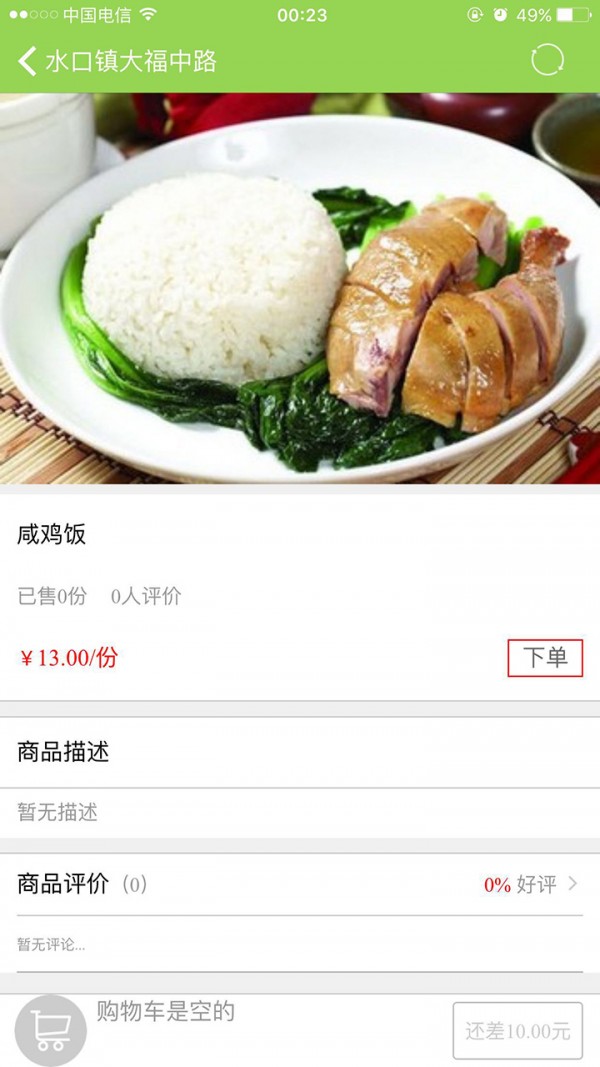Tap the 还差10.00元 checkout button
The height and width of the screenshot is (1067, 600).
coord(517,1030)
